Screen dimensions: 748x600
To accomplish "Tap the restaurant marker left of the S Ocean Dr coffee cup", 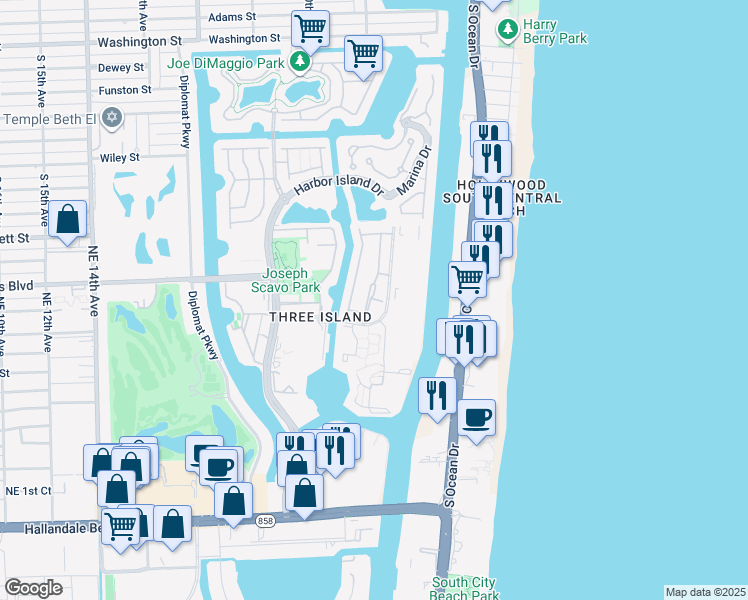I will click(437, 394).
